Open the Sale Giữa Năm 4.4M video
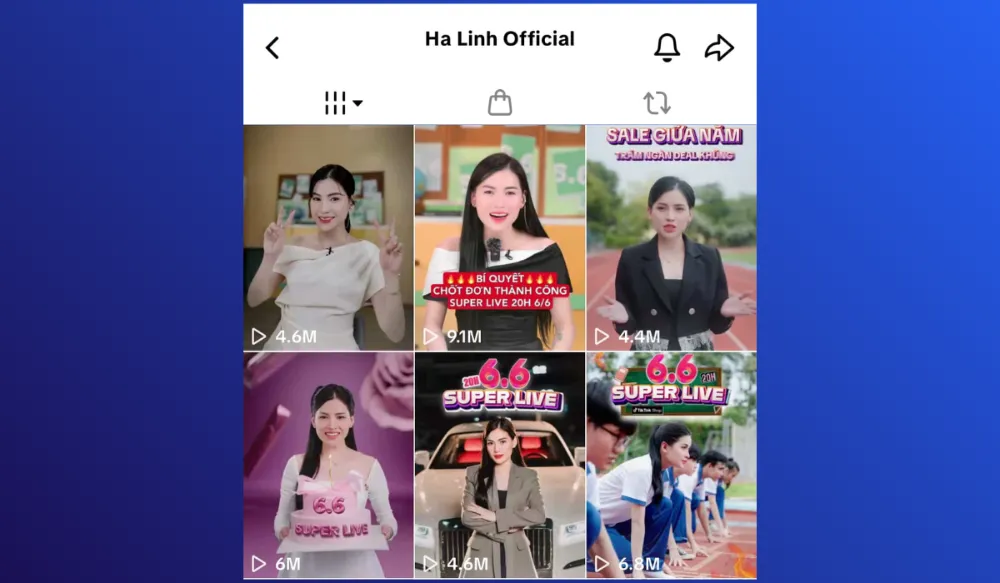 pyautogui.click(x=671, y=237)
